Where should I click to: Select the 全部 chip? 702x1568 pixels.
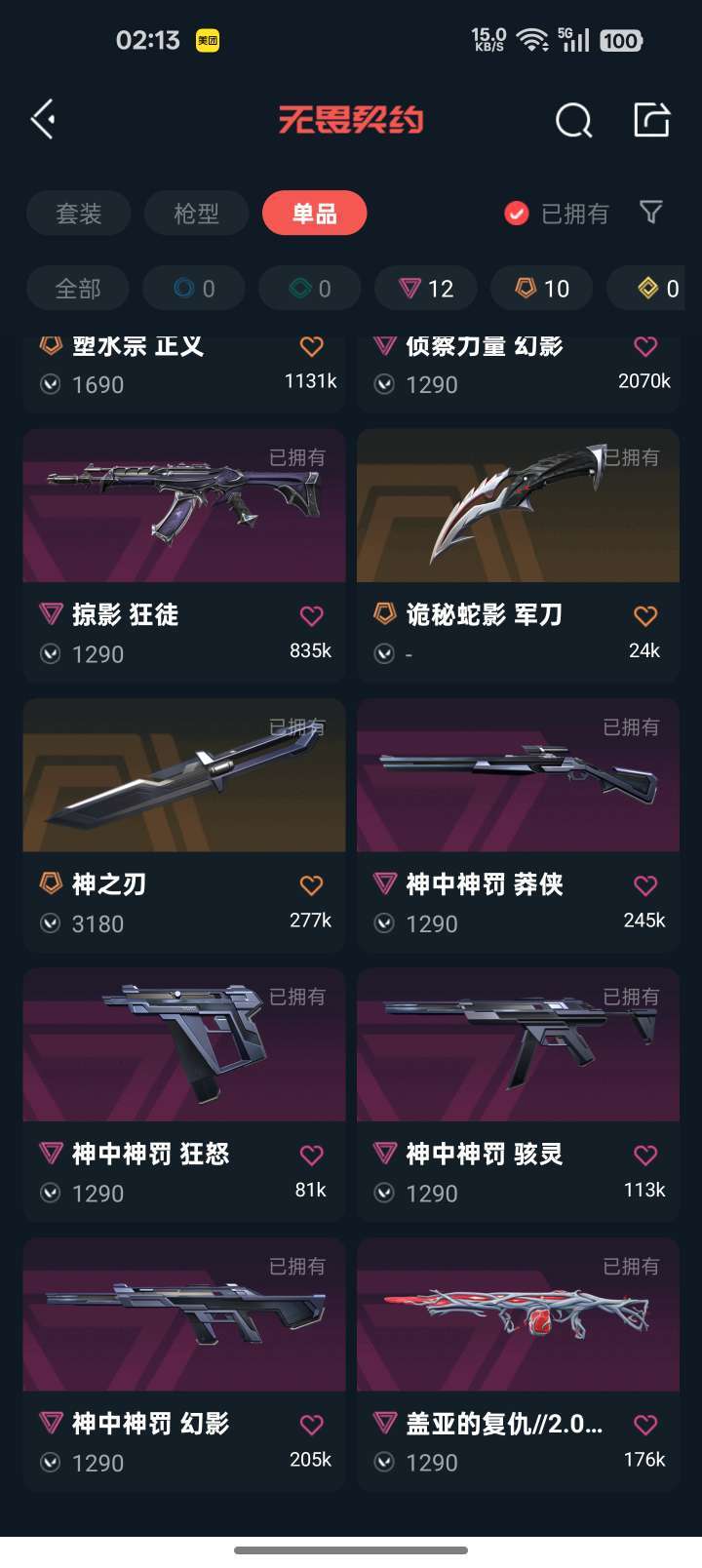tap(78, 289)
